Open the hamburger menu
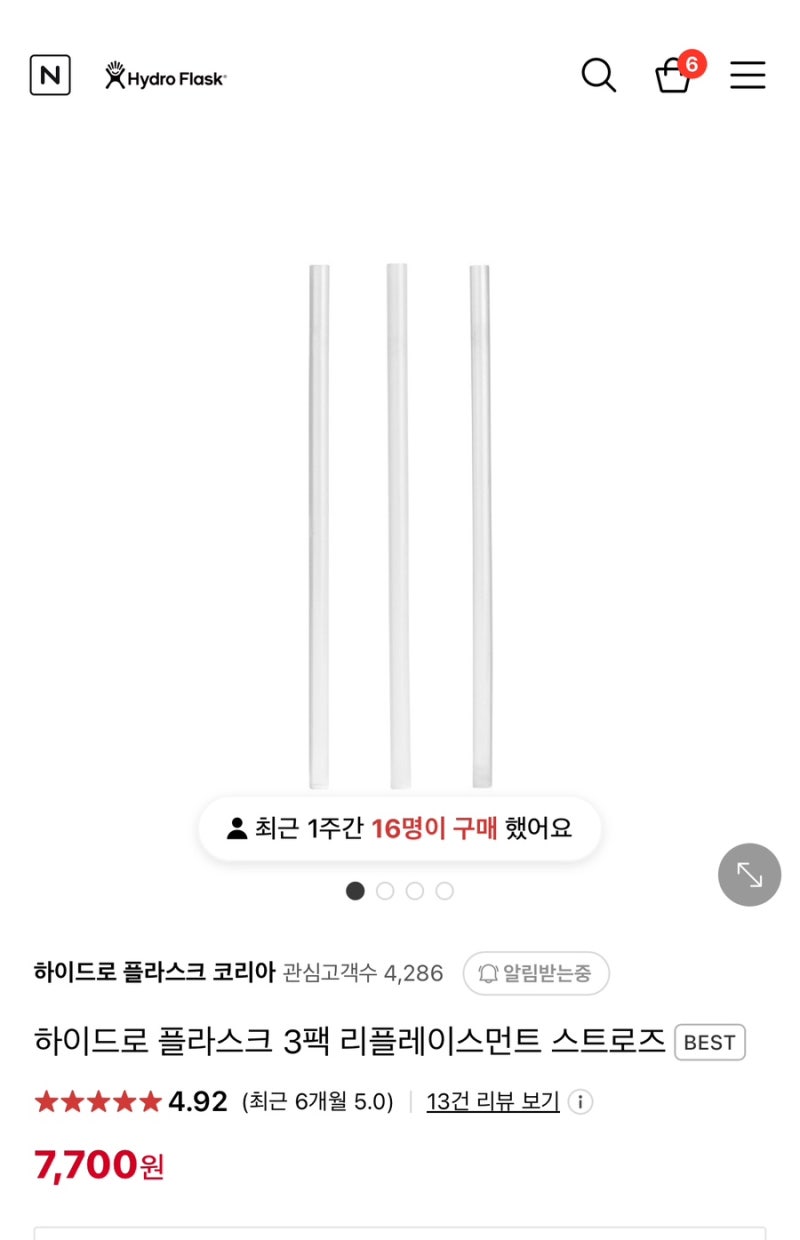Viewport: 800px width, 1240px height. 748,75
